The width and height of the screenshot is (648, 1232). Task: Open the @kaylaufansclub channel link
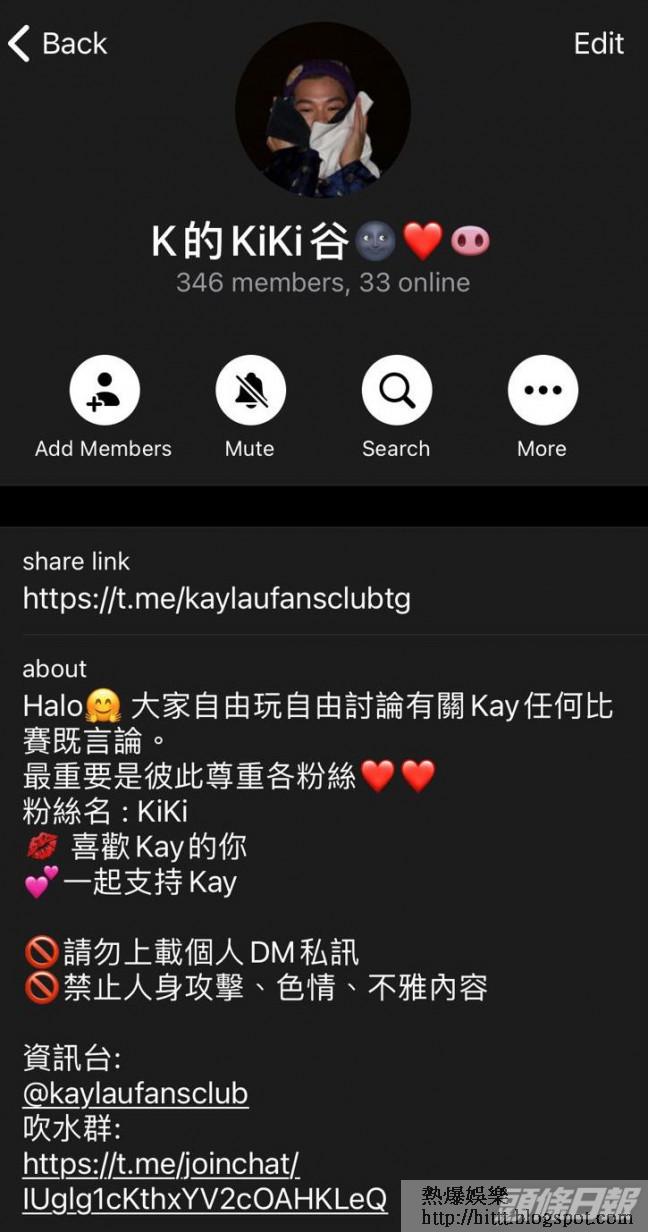tap(135, 1093)
